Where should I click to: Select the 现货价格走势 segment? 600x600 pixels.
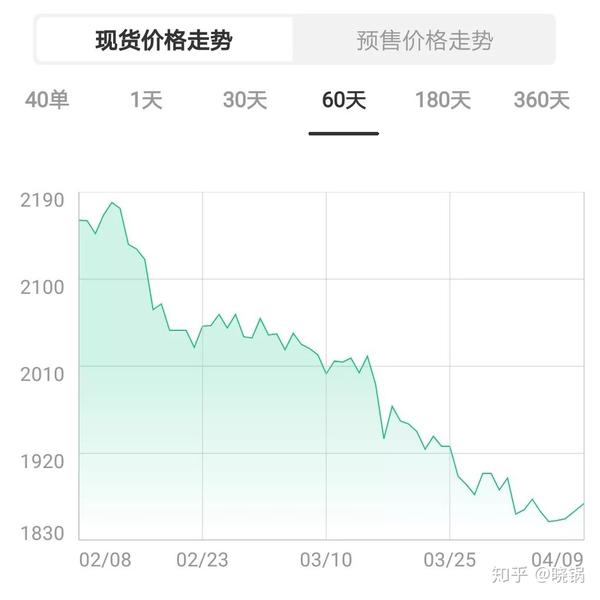coord(164,40)
